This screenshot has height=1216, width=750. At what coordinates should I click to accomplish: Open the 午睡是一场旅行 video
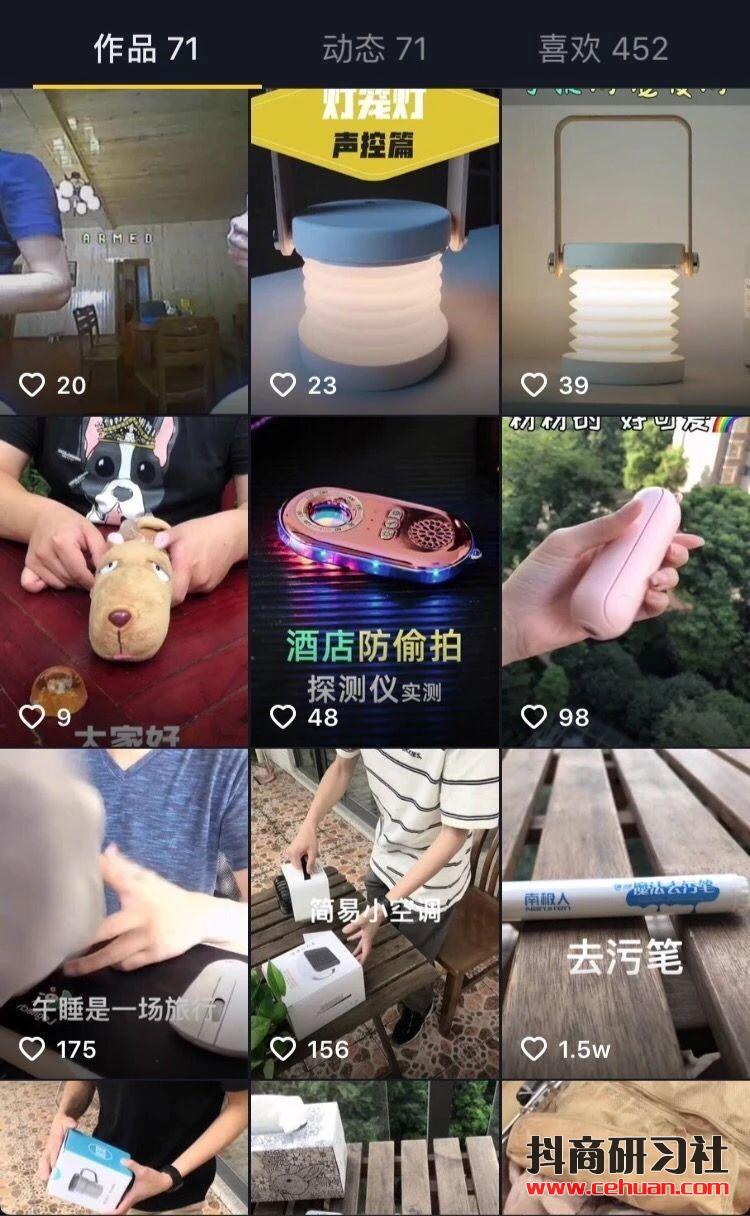point(123,912)
